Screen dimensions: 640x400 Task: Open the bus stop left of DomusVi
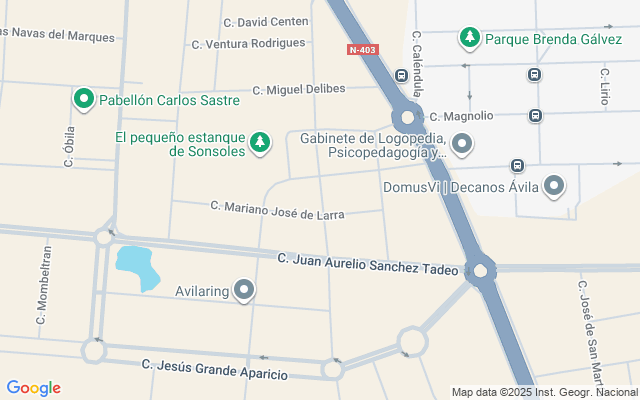pos(518,165)
